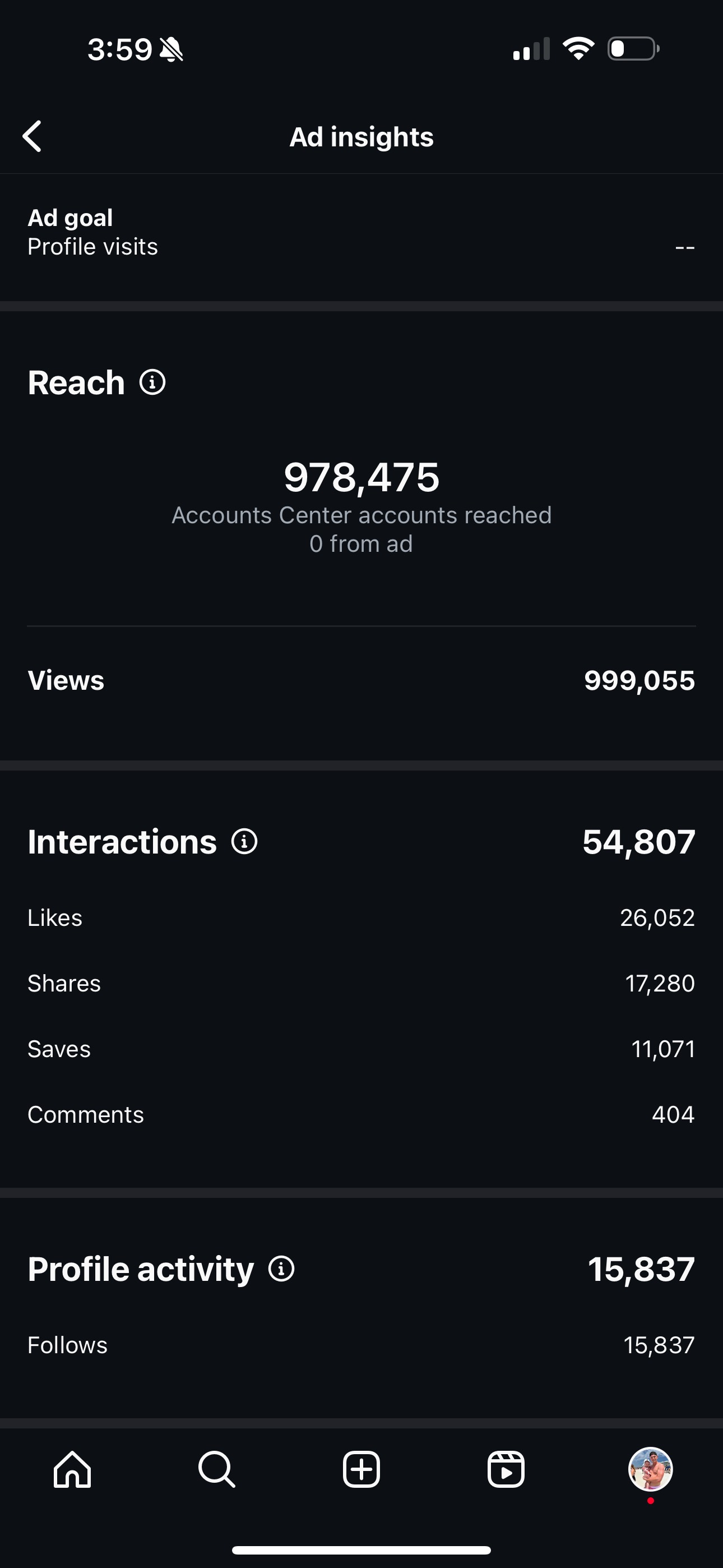Switch to the Home tab
The width and height of the screenshot is (723, 1568).
coord(72,1469)
